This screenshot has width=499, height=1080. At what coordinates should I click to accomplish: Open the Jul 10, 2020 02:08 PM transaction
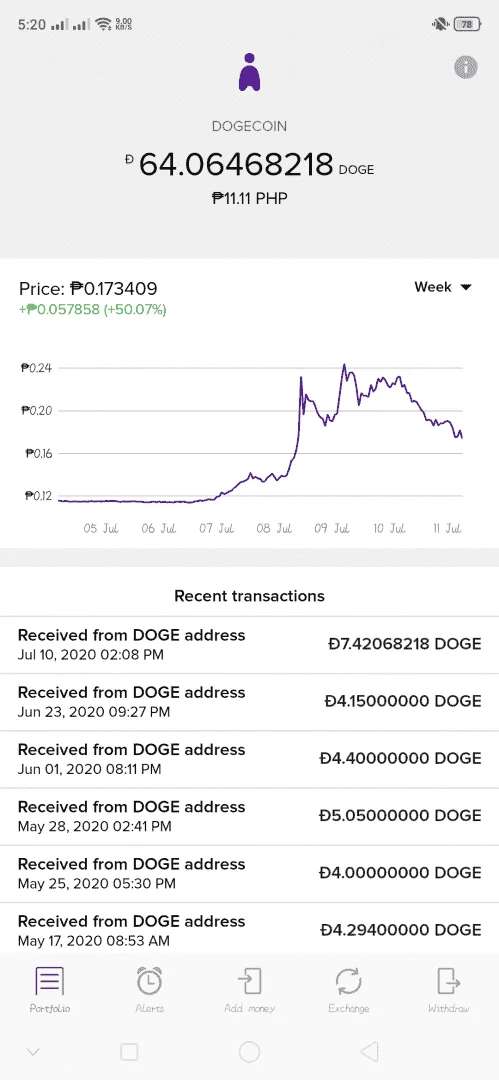tap(250, 645)
